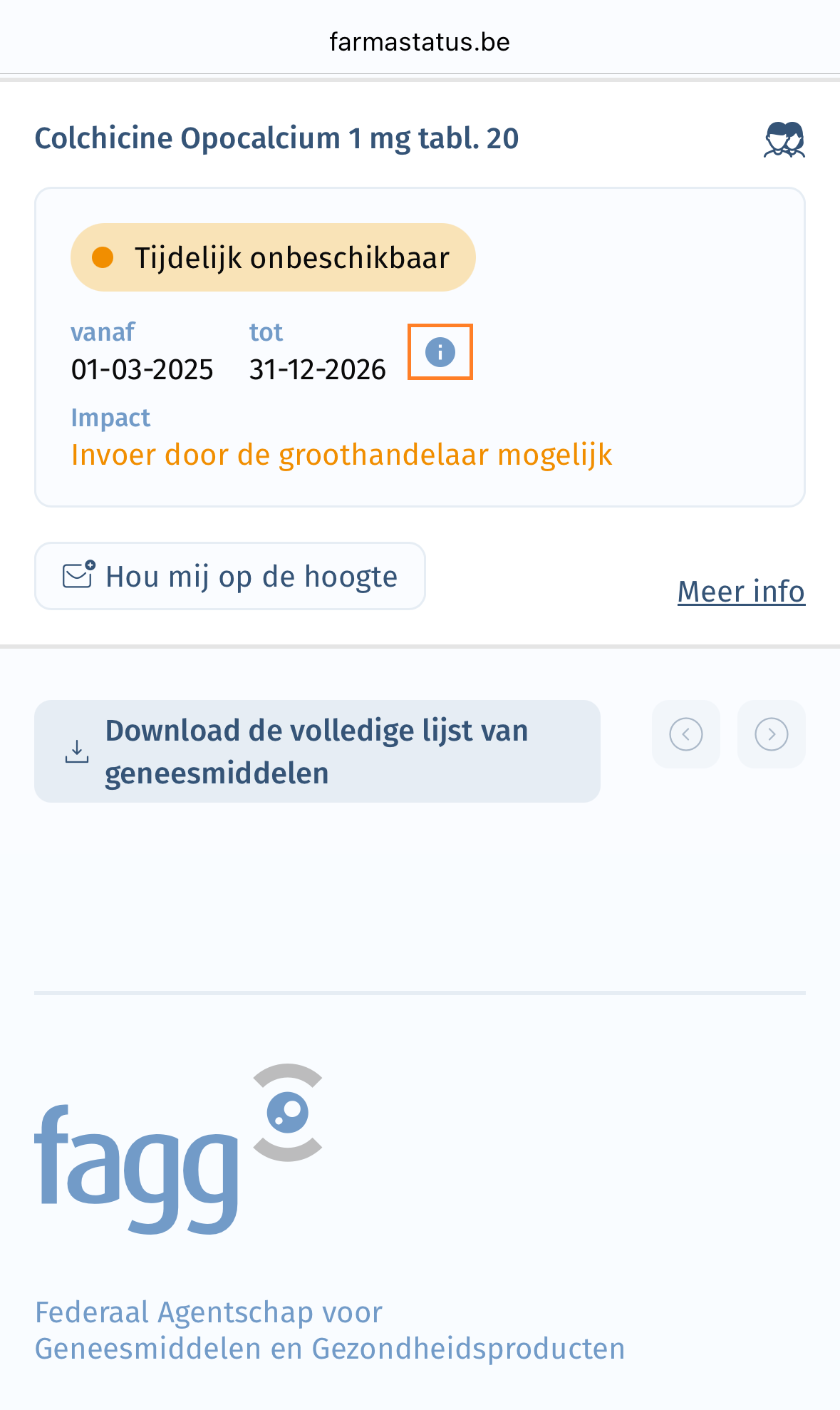Viewport: 840px width, 1410px height.
Task: Tap the people icon beside Colchicine Opocalcium
Action: [784, 140]
